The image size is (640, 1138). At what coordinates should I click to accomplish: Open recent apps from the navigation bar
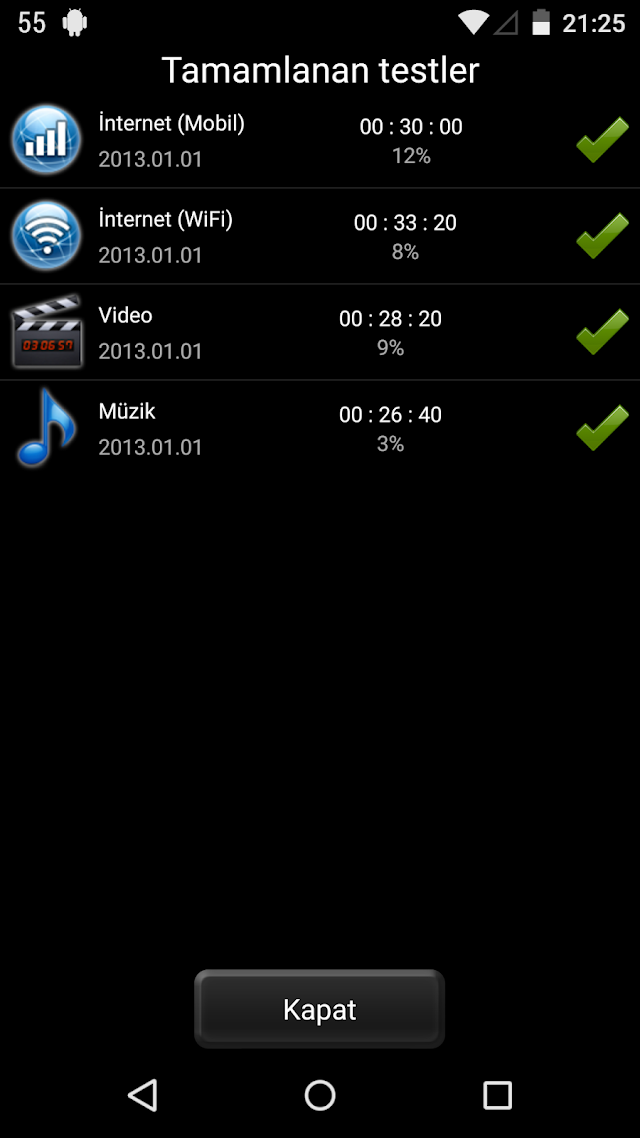pyautogui.click(x=497, y=1094)
